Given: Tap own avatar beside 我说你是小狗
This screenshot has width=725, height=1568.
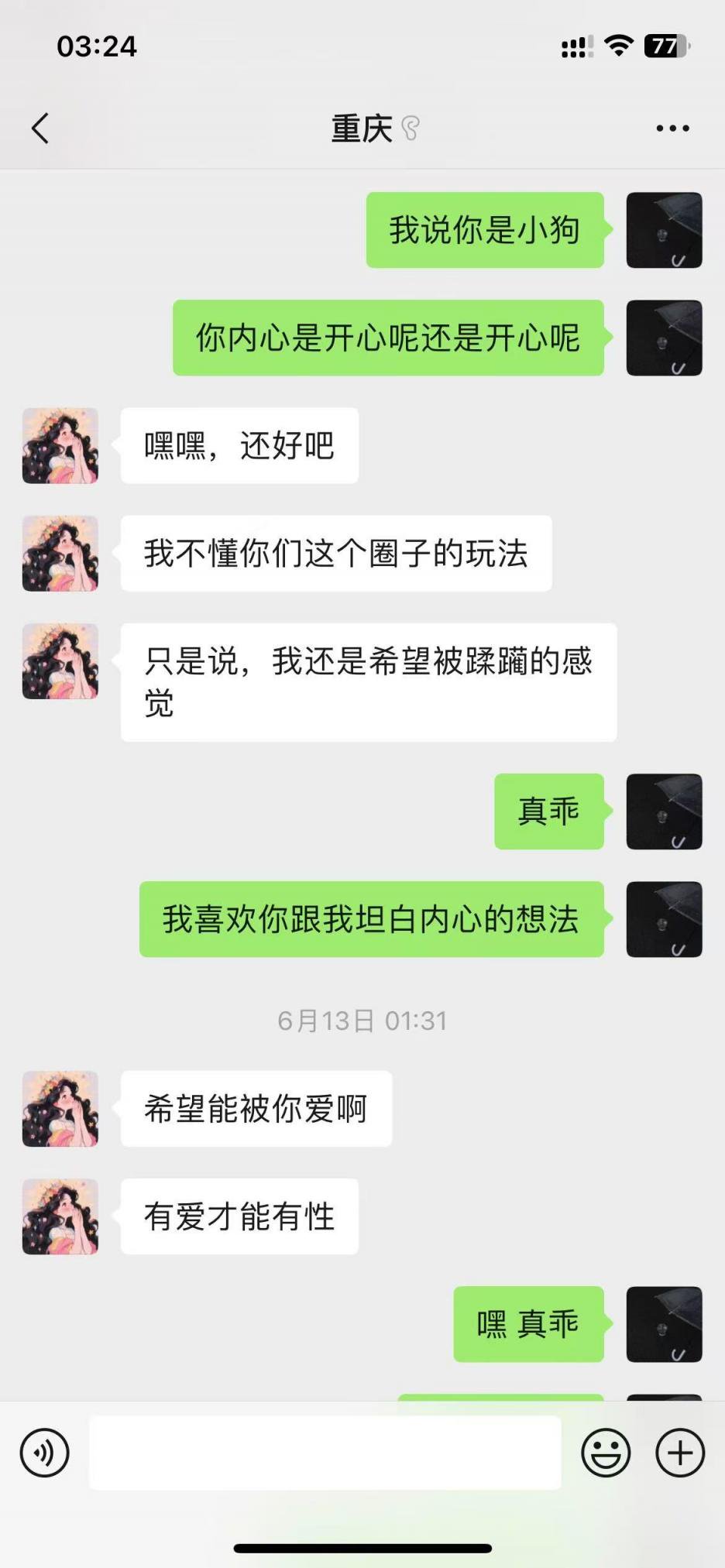Looking at the screenshot, I should 664,230.
